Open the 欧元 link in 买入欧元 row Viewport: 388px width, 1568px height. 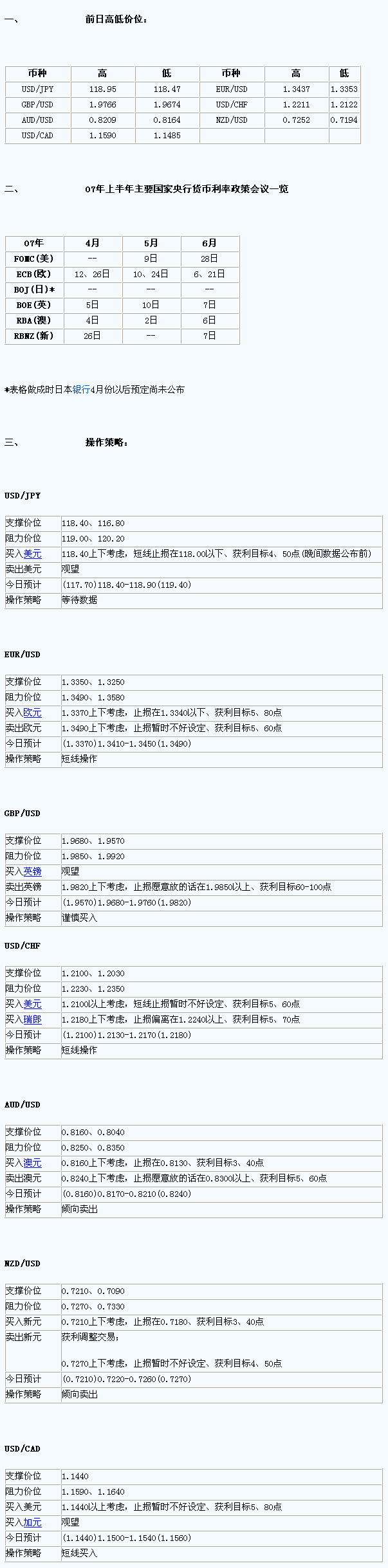coord(32,713)
